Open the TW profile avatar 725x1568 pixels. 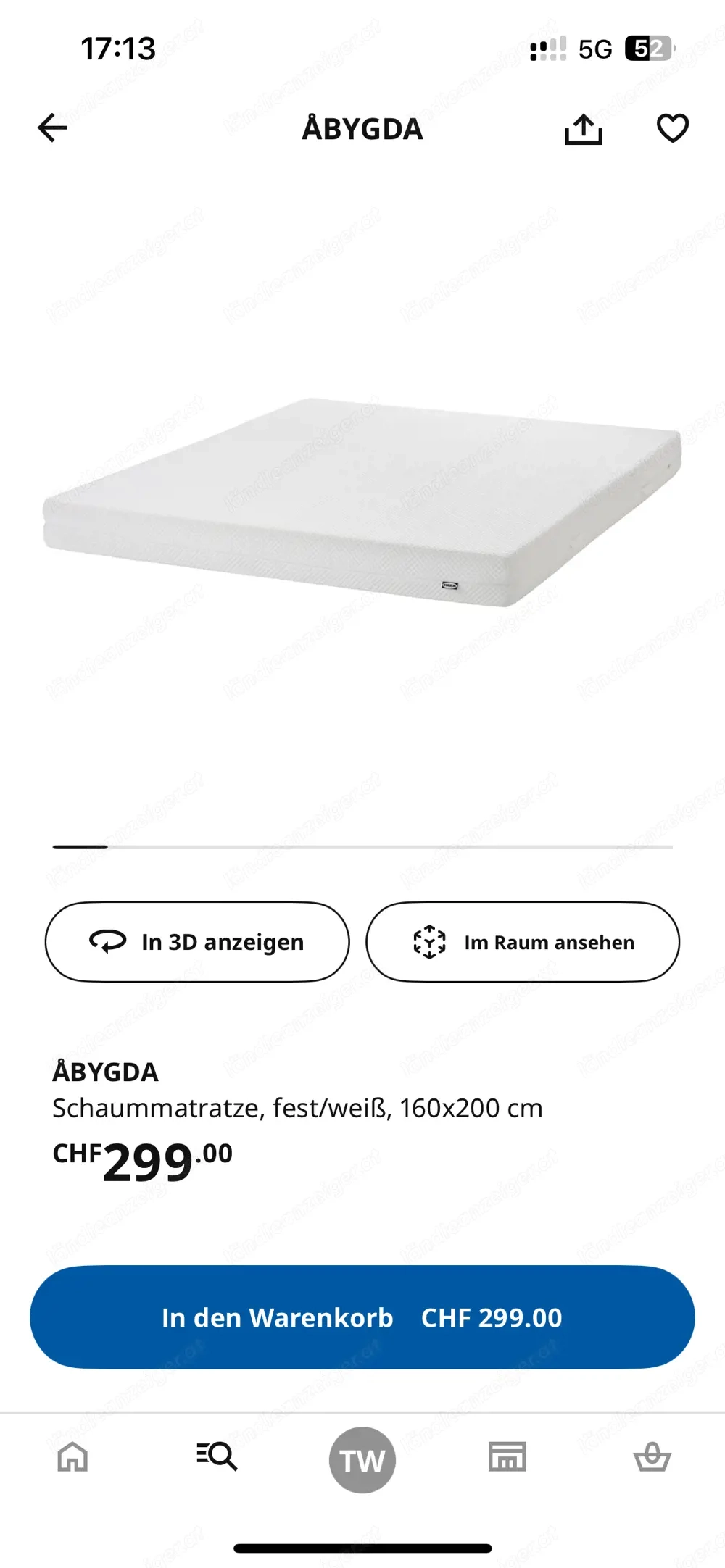362,1459
